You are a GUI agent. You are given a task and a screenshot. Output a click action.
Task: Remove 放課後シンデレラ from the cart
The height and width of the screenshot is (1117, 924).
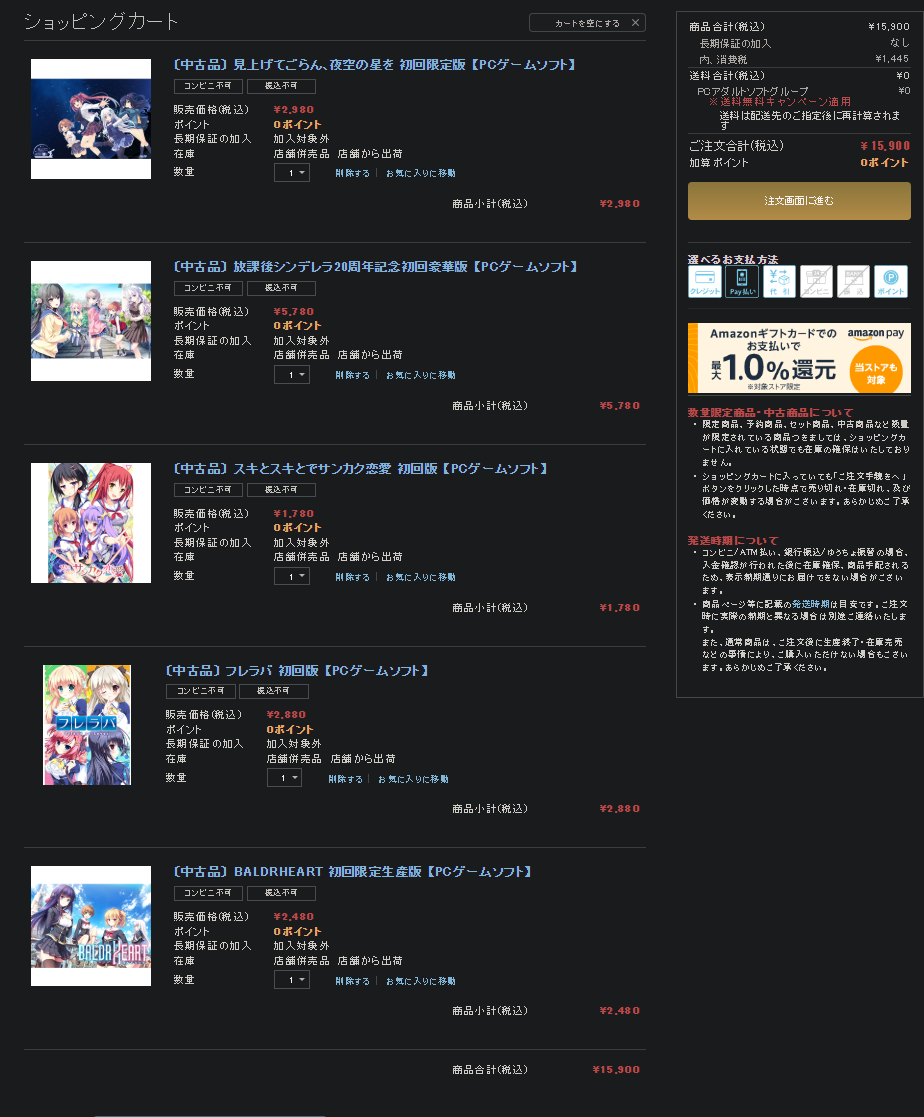click(352, 375)
